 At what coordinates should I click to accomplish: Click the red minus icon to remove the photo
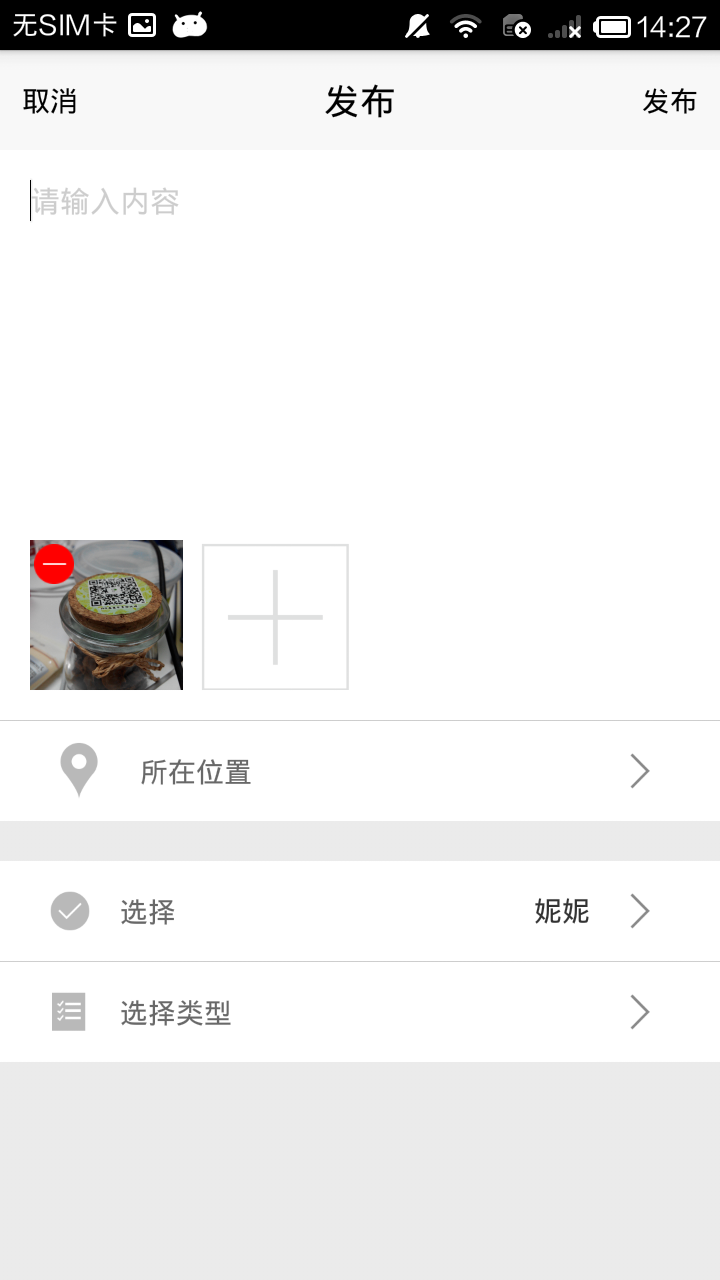pyautogui.click(x=53, y=564)
